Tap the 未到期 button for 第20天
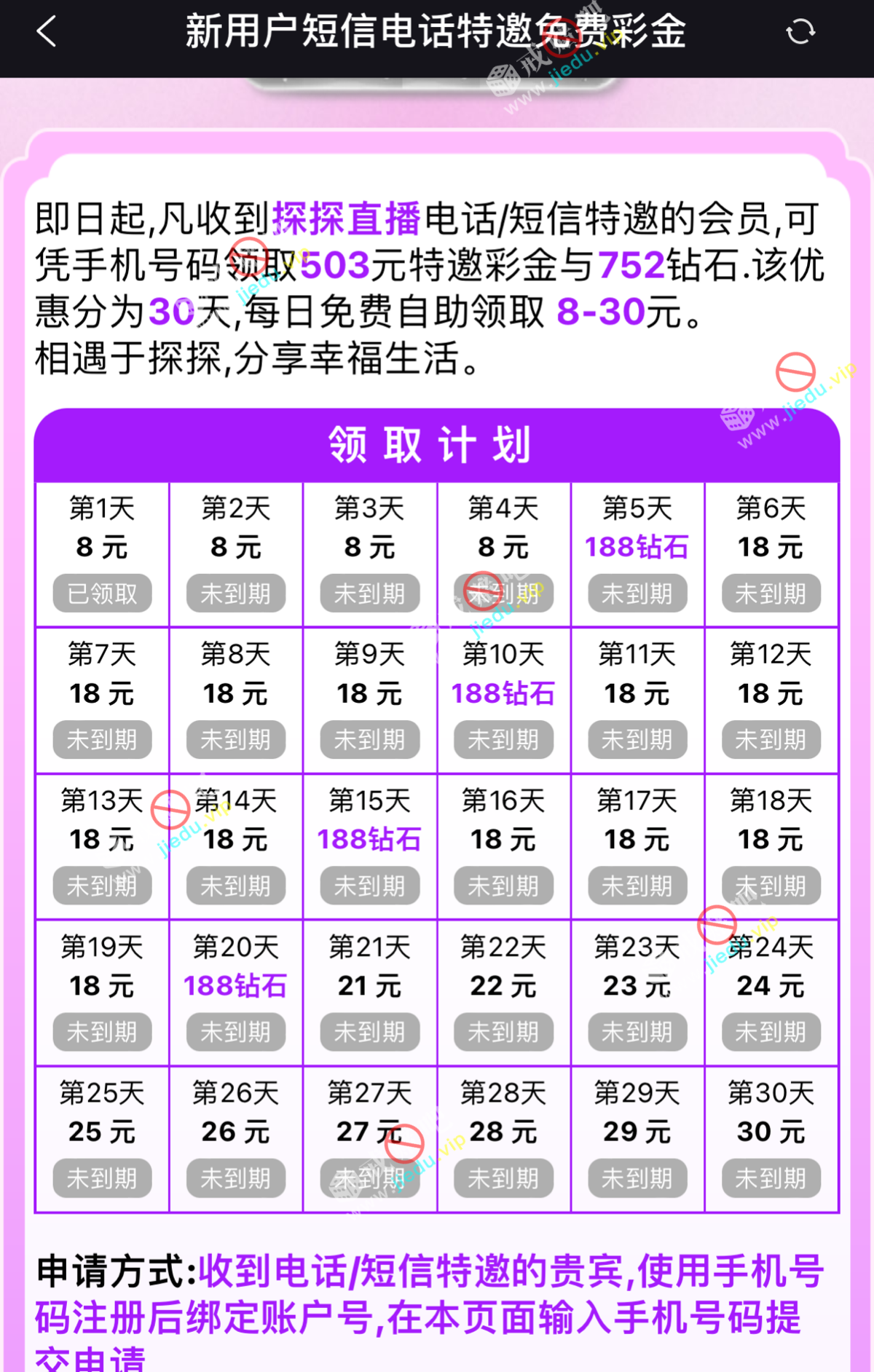This screenshot has height=1372, width=874. (x=235, y=1032)
